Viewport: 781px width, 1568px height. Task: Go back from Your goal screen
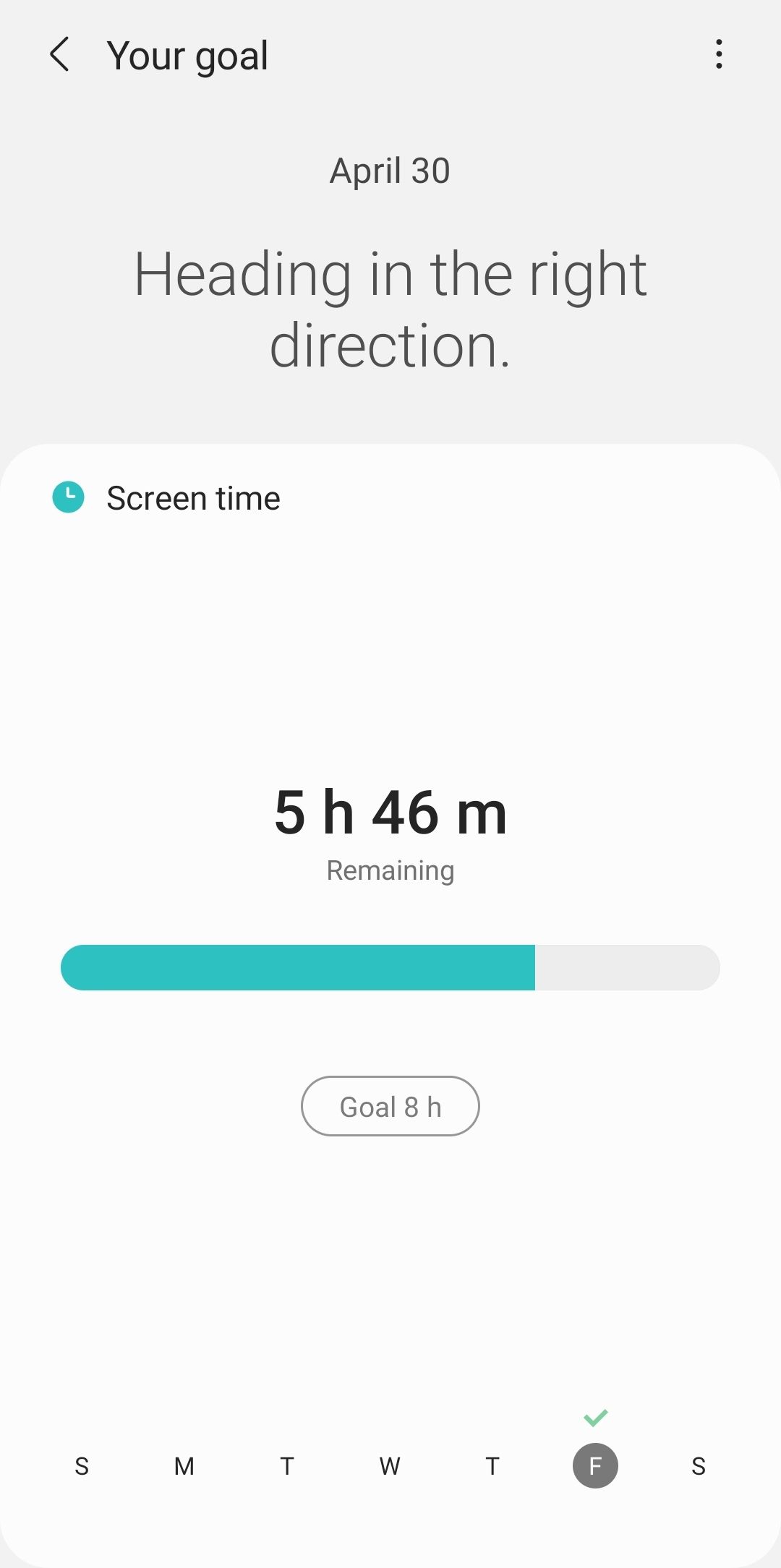[60, 55]
